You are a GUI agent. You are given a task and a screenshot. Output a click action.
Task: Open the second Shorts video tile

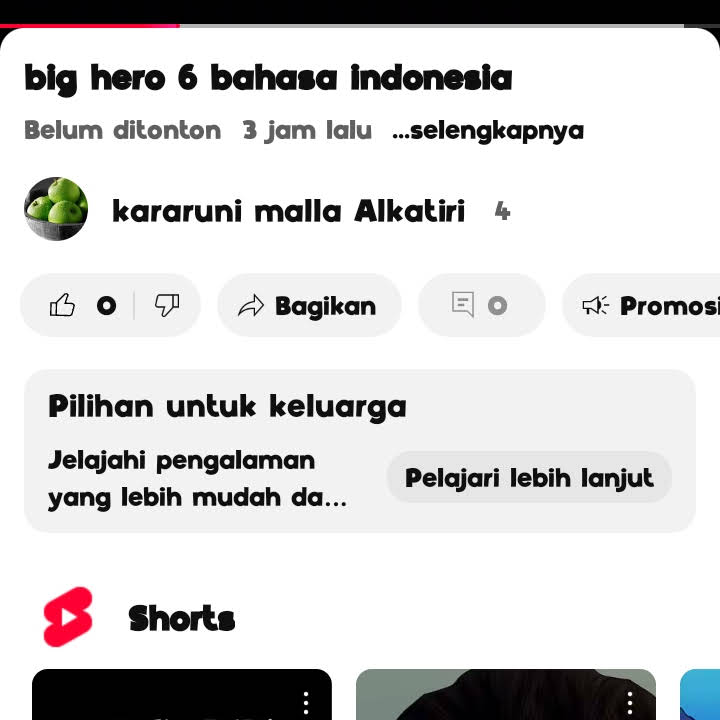(x=490, y=698)
